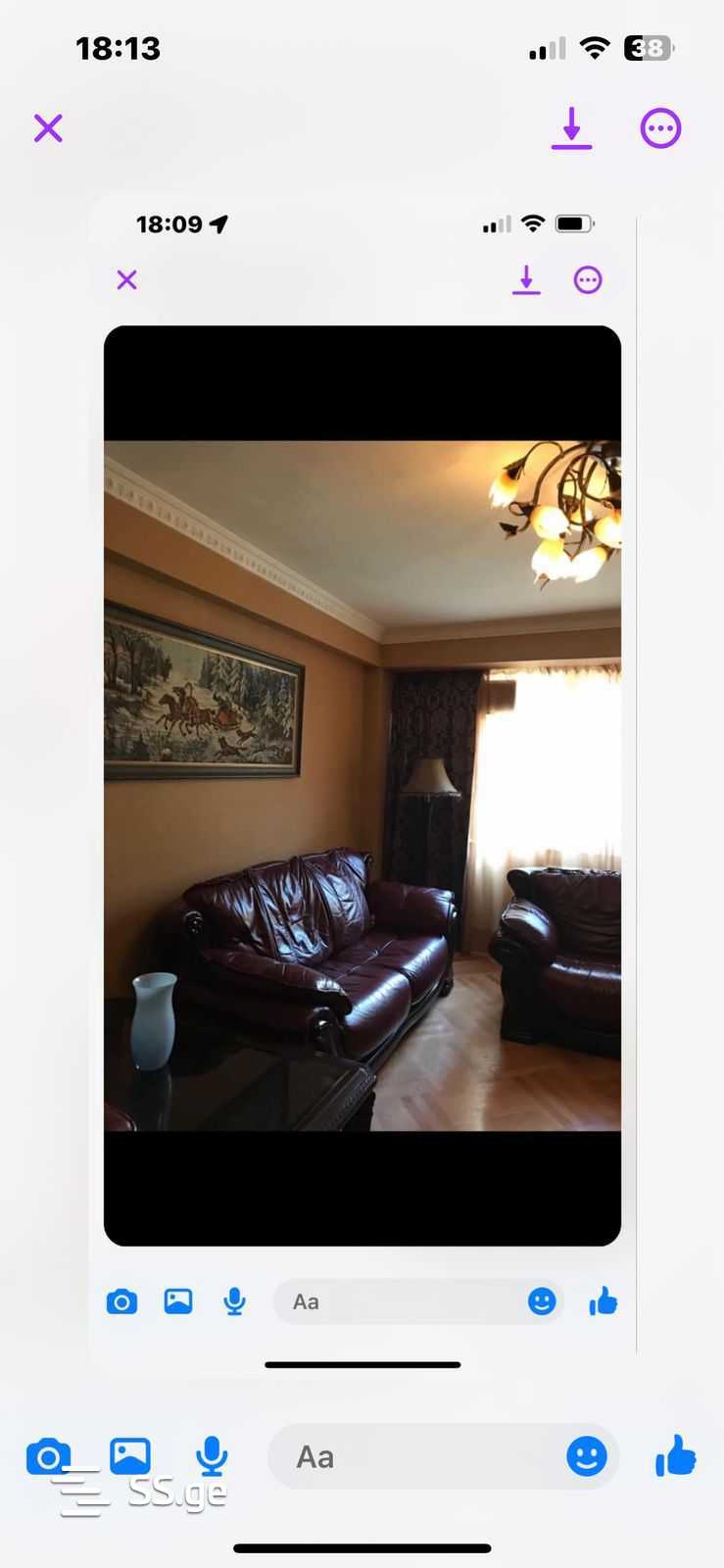Open the photo gallery picker
The image size is (724, 1568).
pos(130,1456)
